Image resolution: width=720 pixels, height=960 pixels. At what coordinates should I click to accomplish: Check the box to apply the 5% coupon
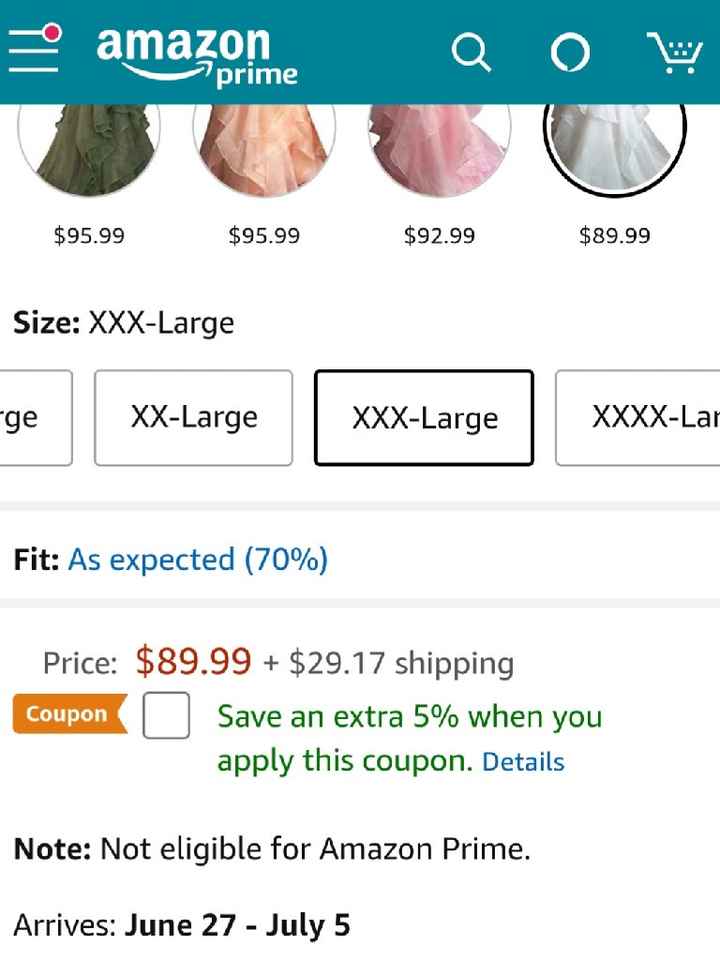[x=166, y=715]
